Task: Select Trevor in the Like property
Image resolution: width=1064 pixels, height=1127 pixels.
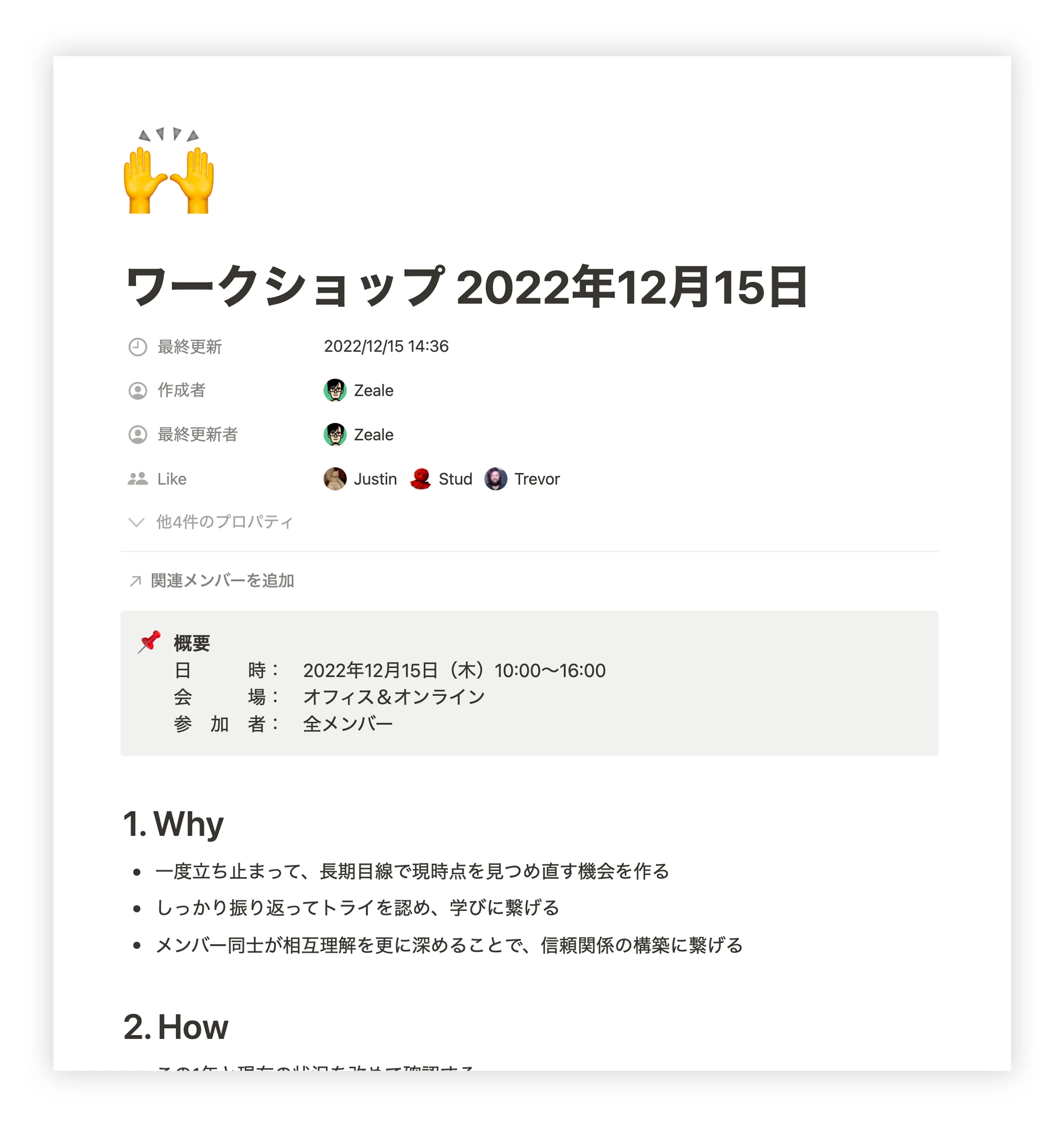Action: [x=522, y=478]
